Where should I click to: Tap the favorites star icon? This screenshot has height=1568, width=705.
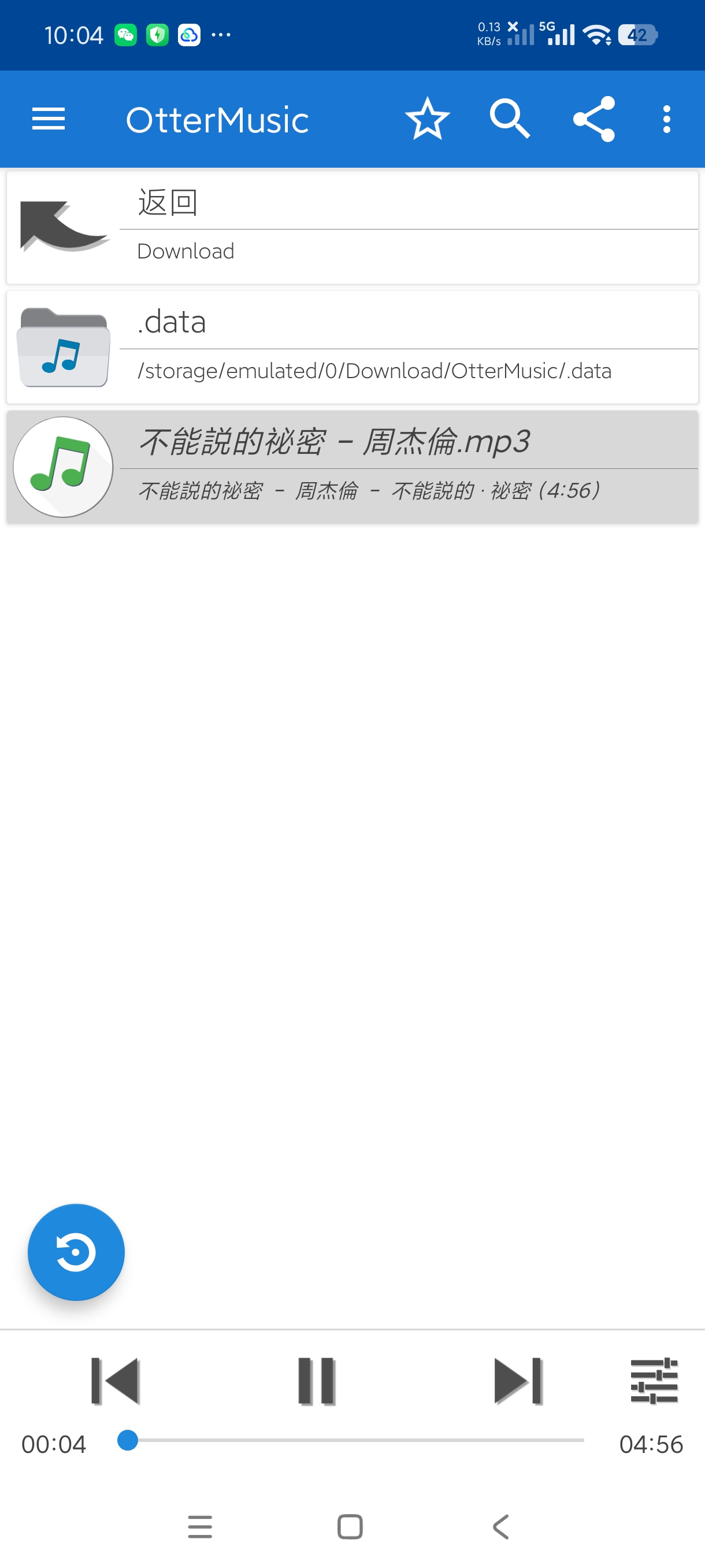coord(427,119)
